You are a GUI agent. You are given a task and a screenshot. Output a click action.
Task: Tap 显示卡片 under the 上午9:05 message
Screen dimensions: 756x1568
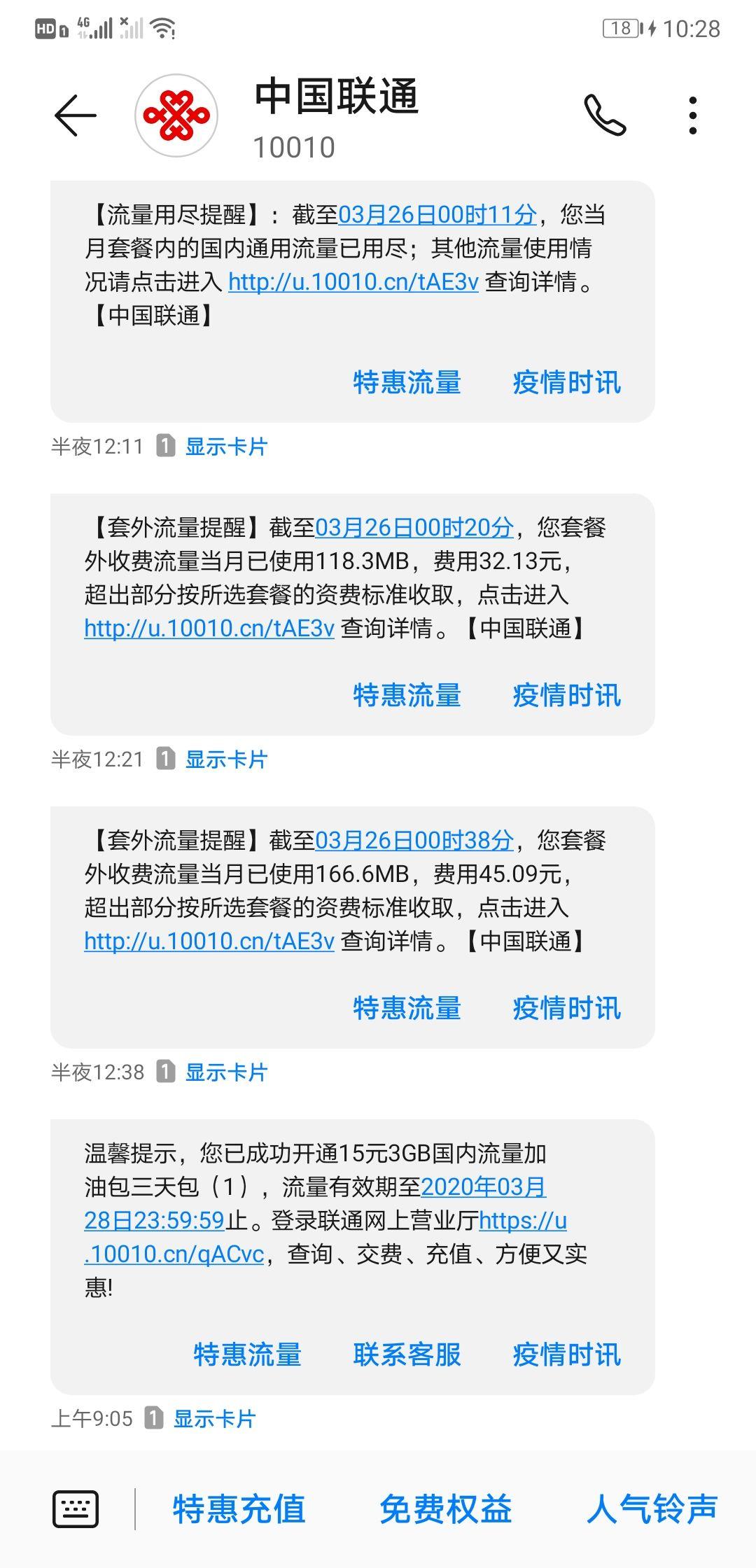tap(214, 1419)
